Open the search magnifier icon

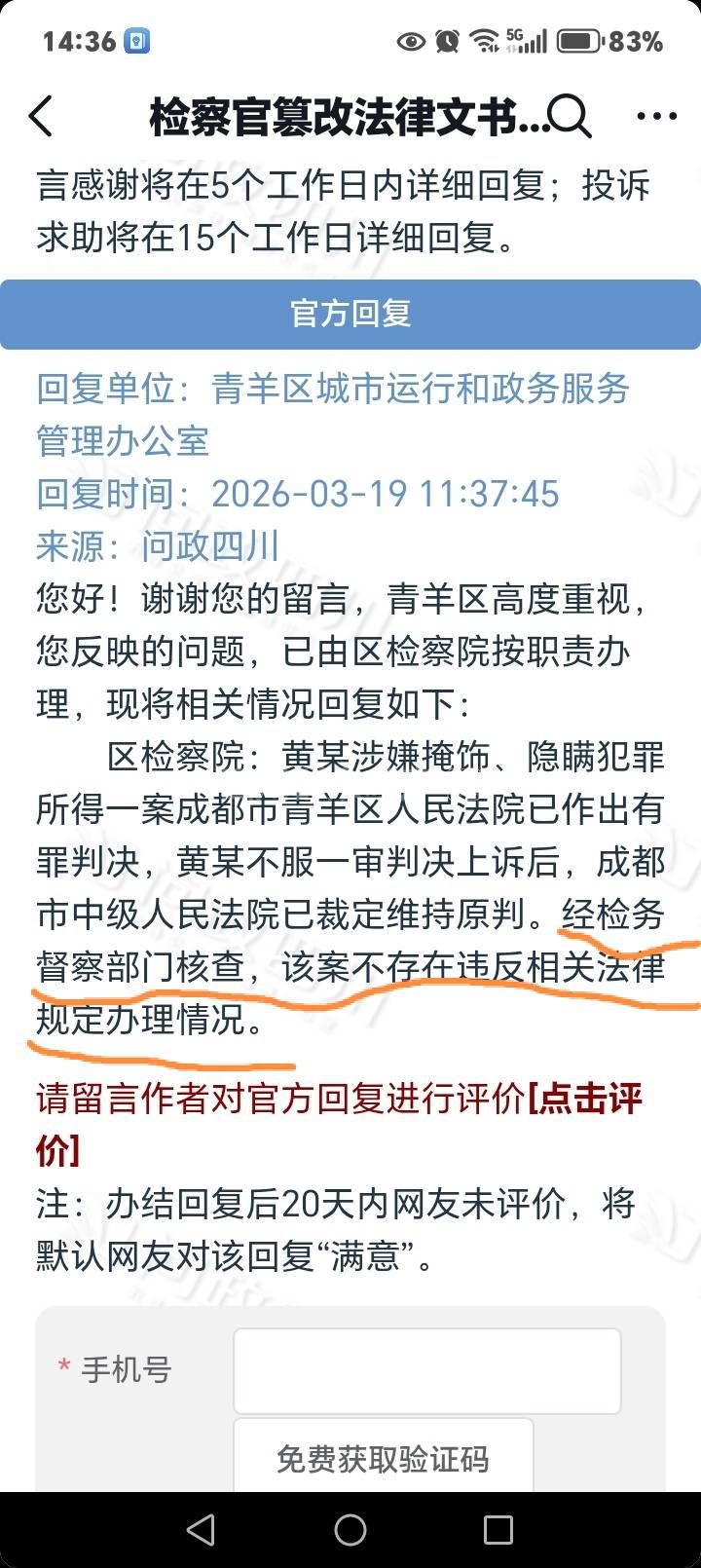pyautogui.click(x=570, y=117)
